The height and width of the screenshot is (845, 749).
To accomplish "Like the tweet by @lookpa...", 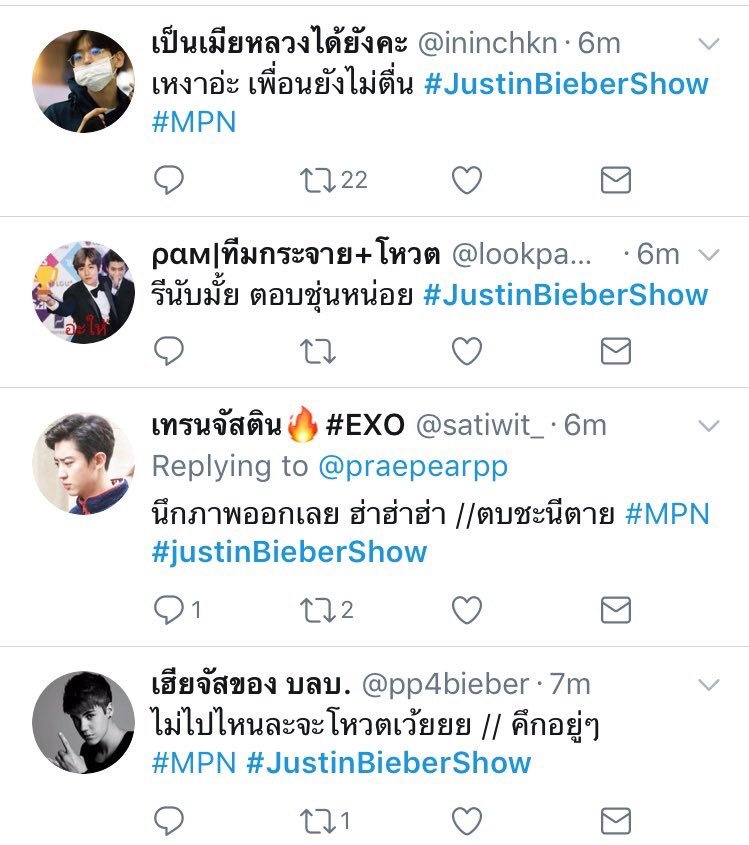I will point(467,351).
